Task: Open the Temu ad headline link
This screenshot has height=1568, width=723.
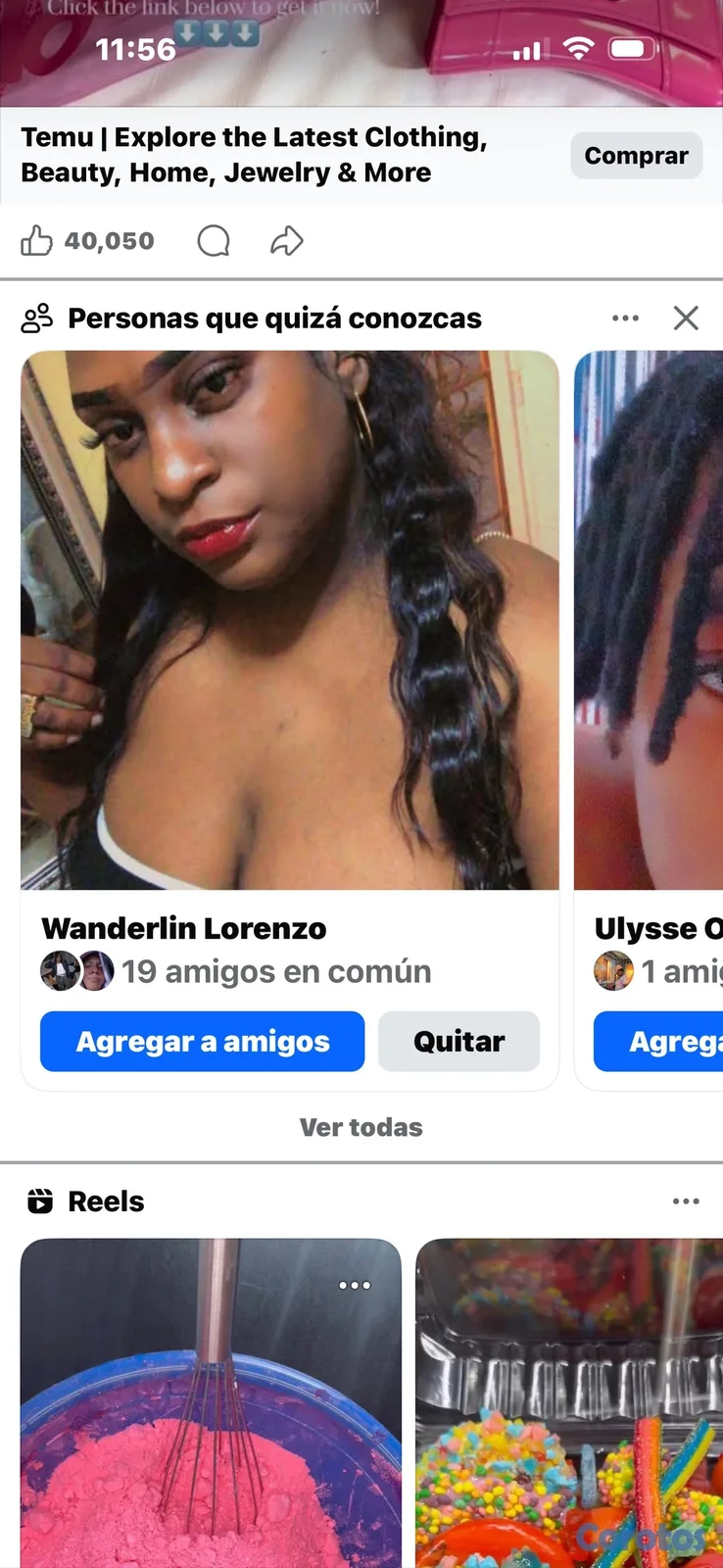Action: tap(255, 155)
